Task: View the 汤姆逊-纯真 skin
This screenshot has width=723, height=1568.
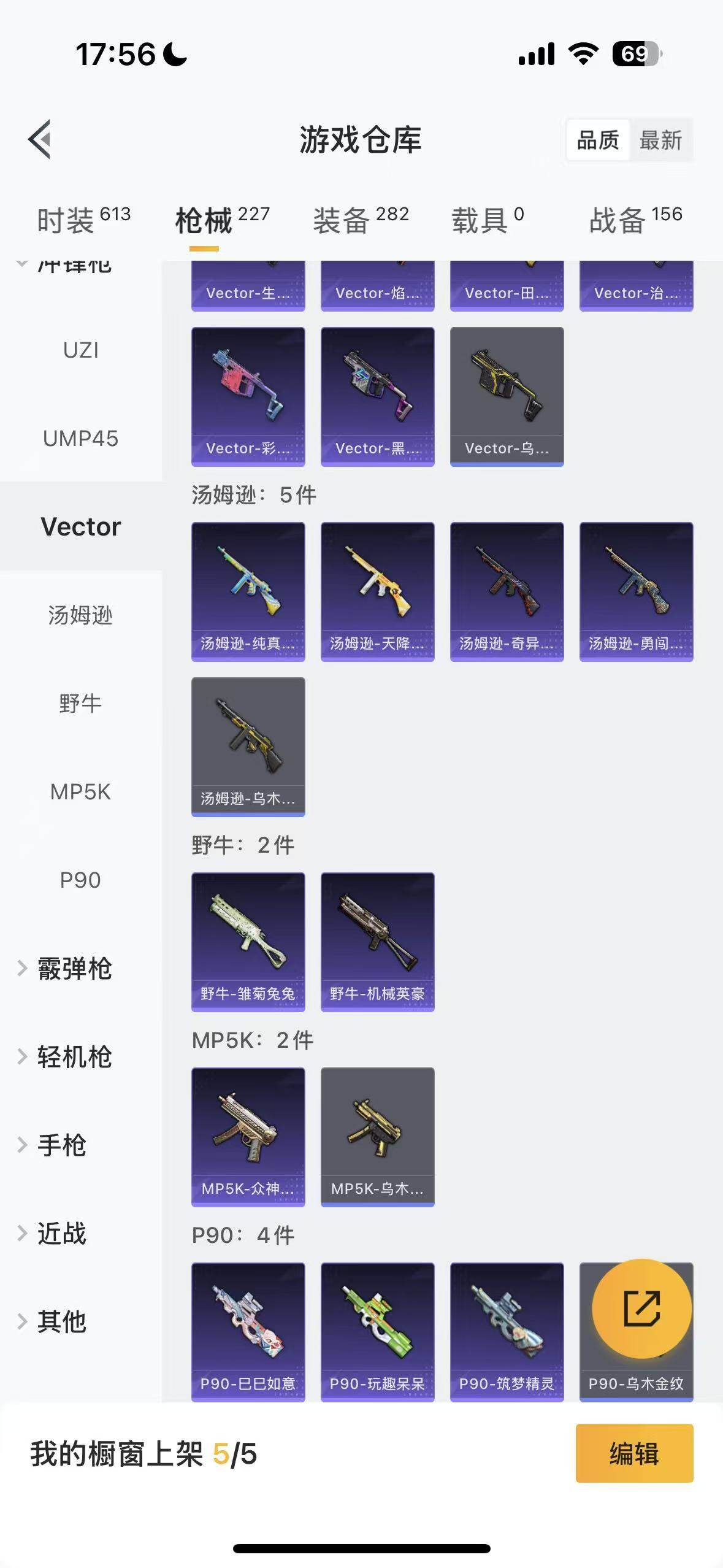Action: click(248, 591)
